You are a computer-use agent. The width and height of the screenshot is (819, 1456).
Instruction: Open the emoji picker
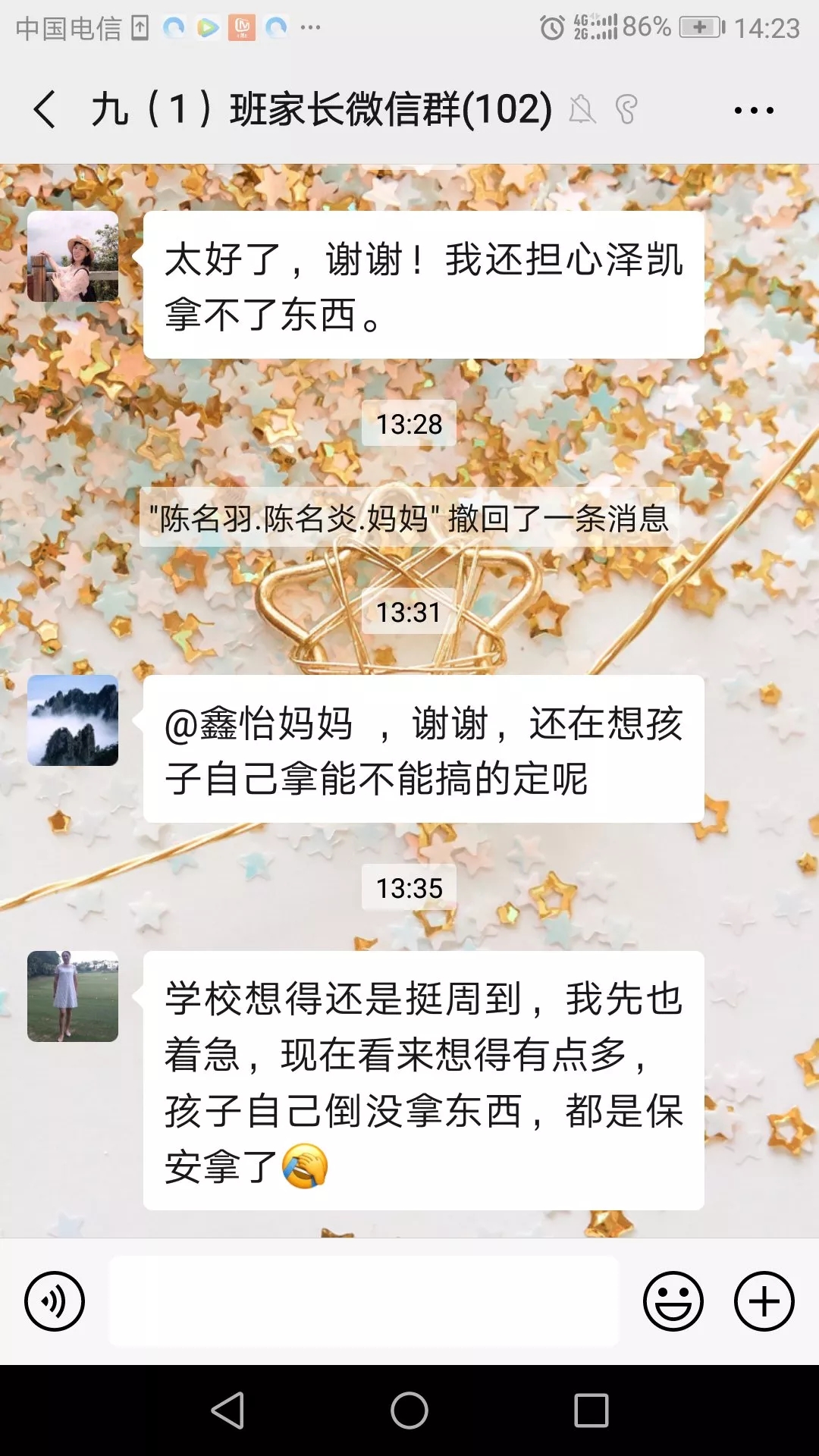click(673, 1301)
